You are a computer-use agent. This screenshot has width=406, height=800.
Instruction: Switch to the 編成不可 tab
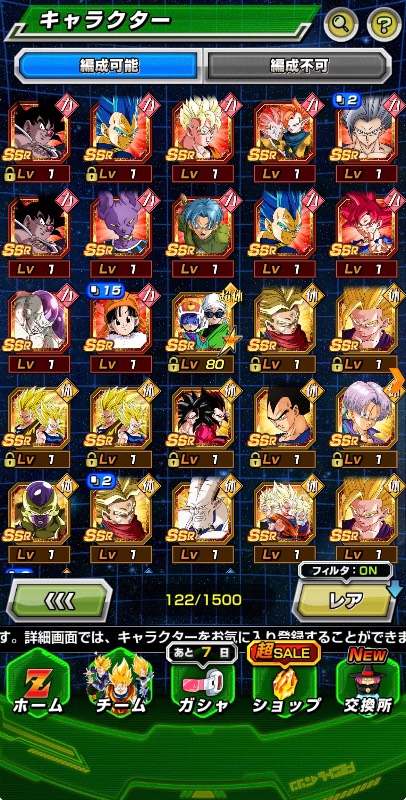(x=299, y=65)
